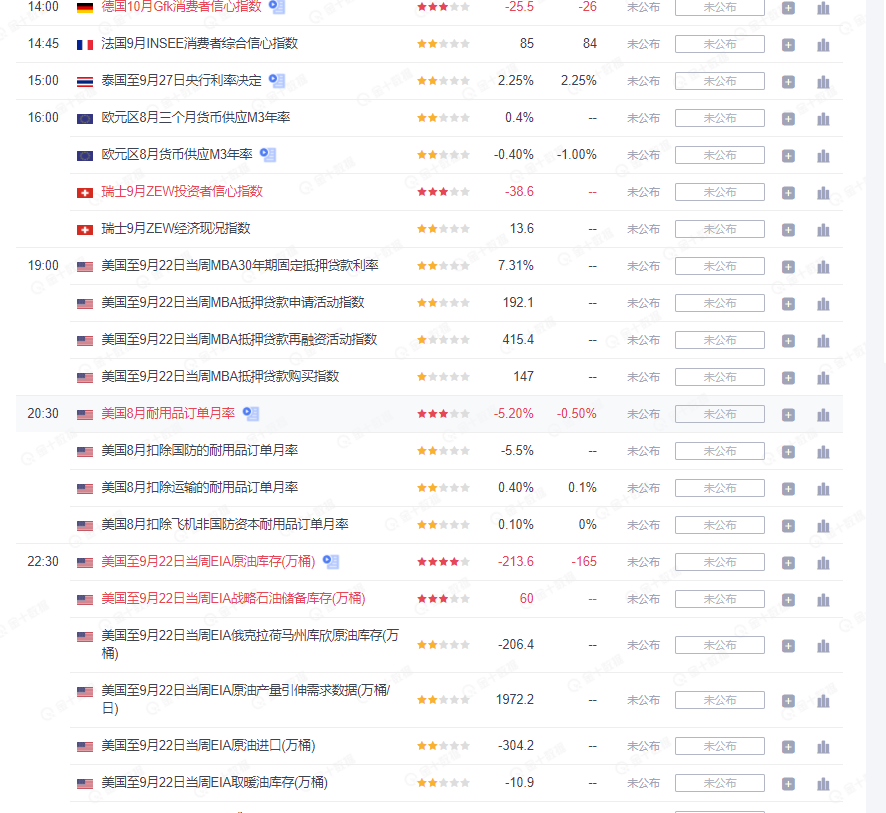Tap plus icon for 瑞士9月ZEW经济现况指数
The image size is (886, 813).
(788, 230)
